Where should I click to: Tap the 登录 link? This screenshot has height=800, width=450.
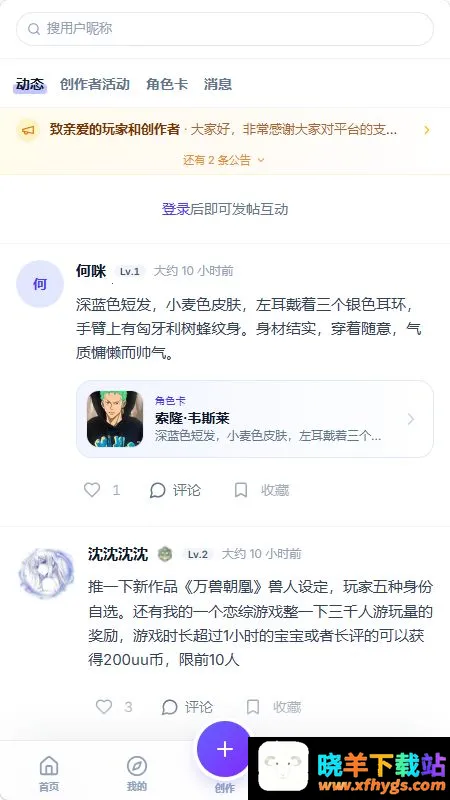[x=176, y=209]
